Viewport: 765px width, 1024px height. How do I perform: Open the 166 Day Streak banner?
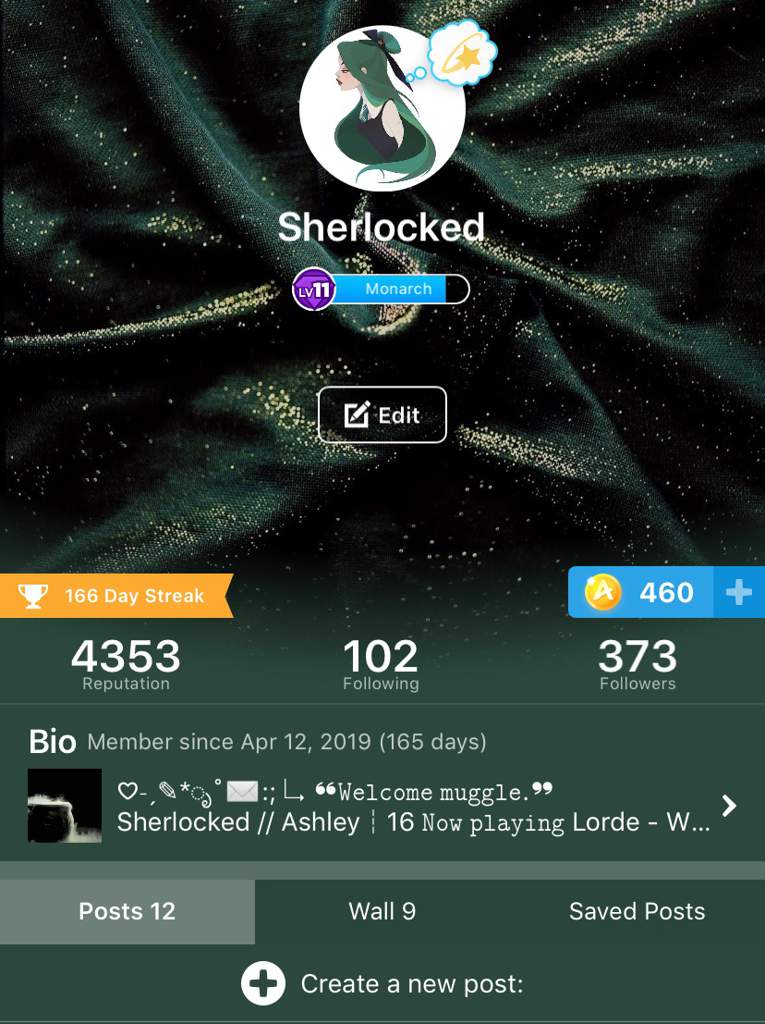[x=115, y=596]
